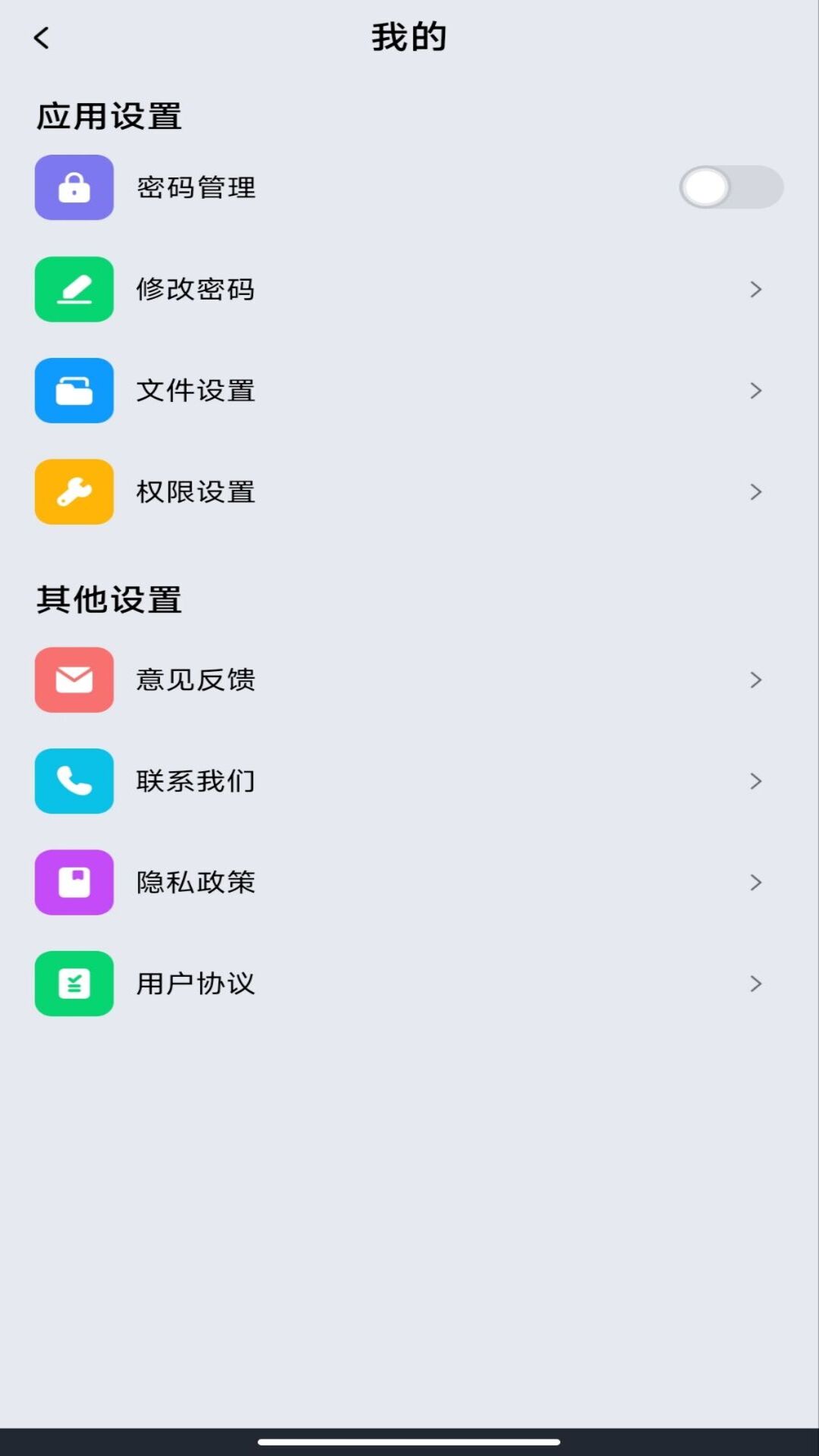Select the 其他设置 section header
The height and width of the screenshot is (1456, 819).
pyautogui.click(x=108, y=600)
